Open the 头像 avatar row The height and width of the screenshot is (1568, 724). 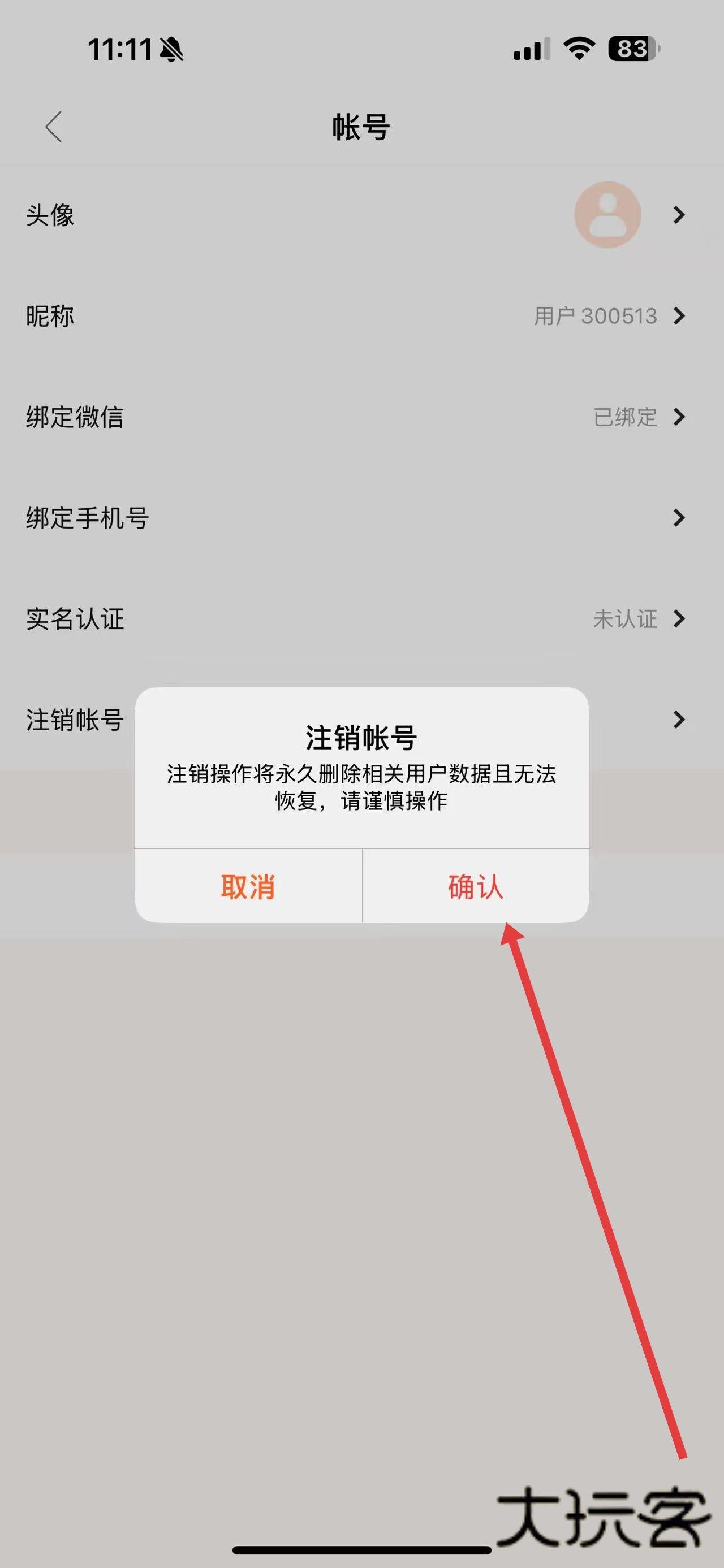[361, 215]
